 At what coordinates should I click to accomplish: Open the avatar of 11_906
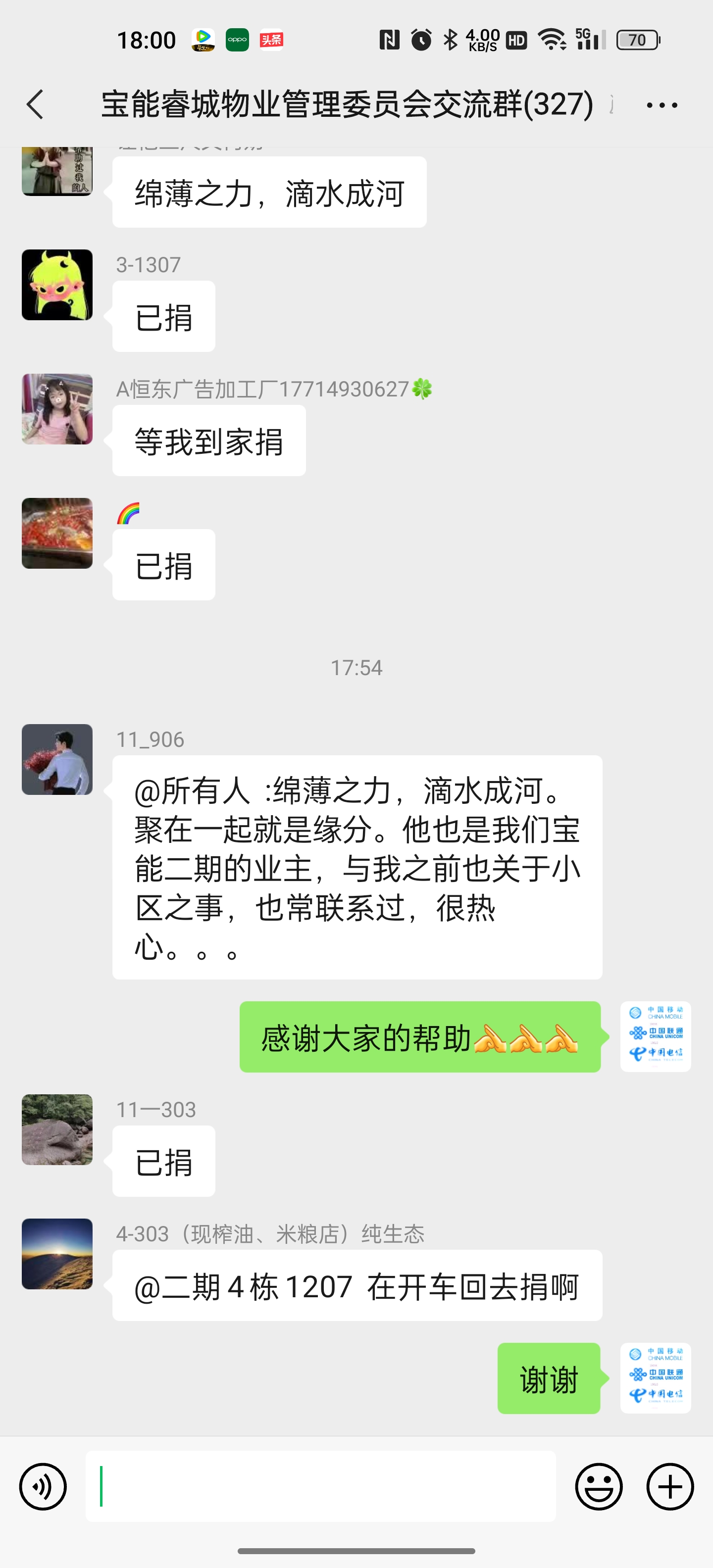pyautogui.click(x=57, y=759)
